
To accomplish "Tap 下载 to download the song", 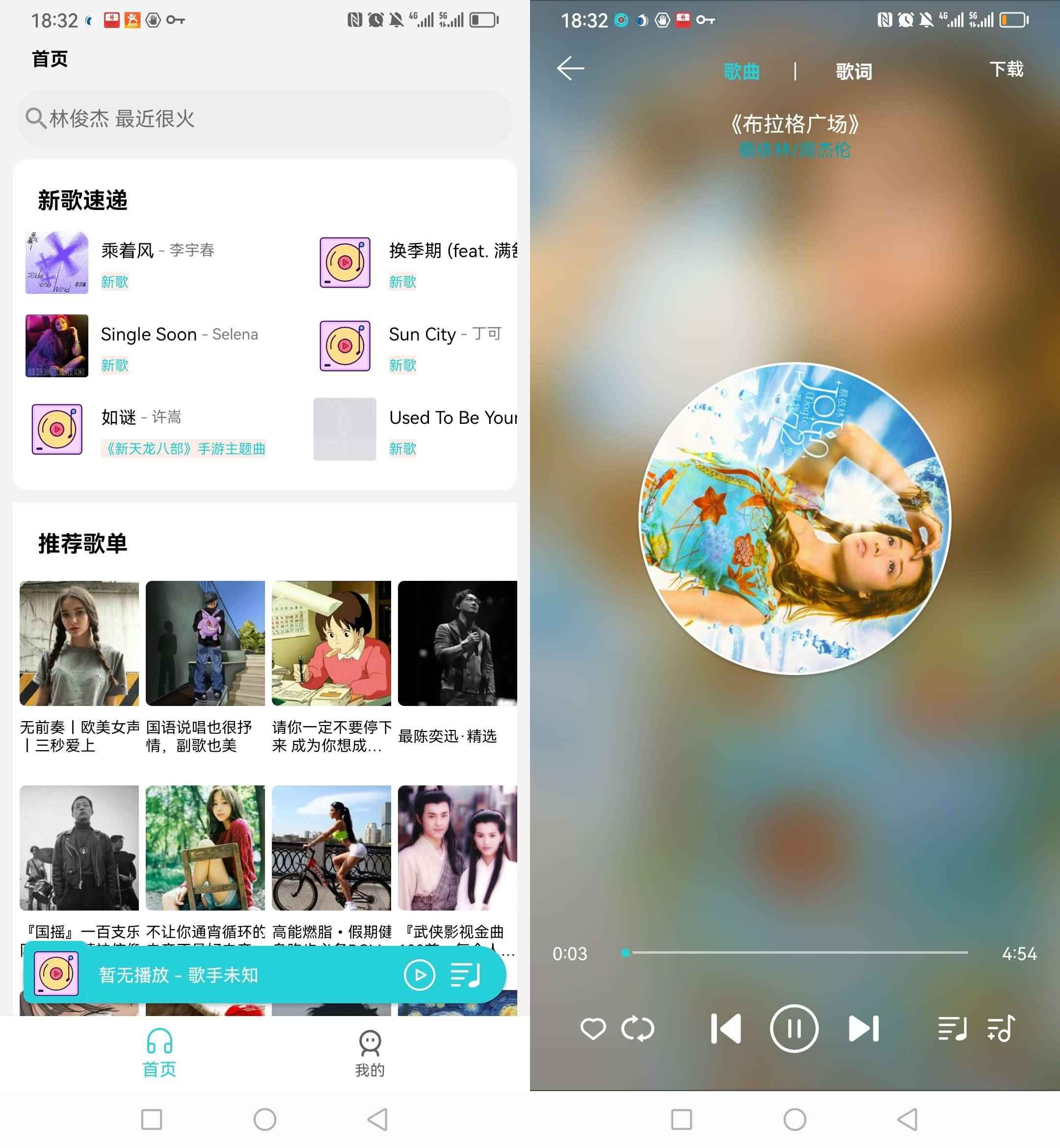I will [1006, 69].
